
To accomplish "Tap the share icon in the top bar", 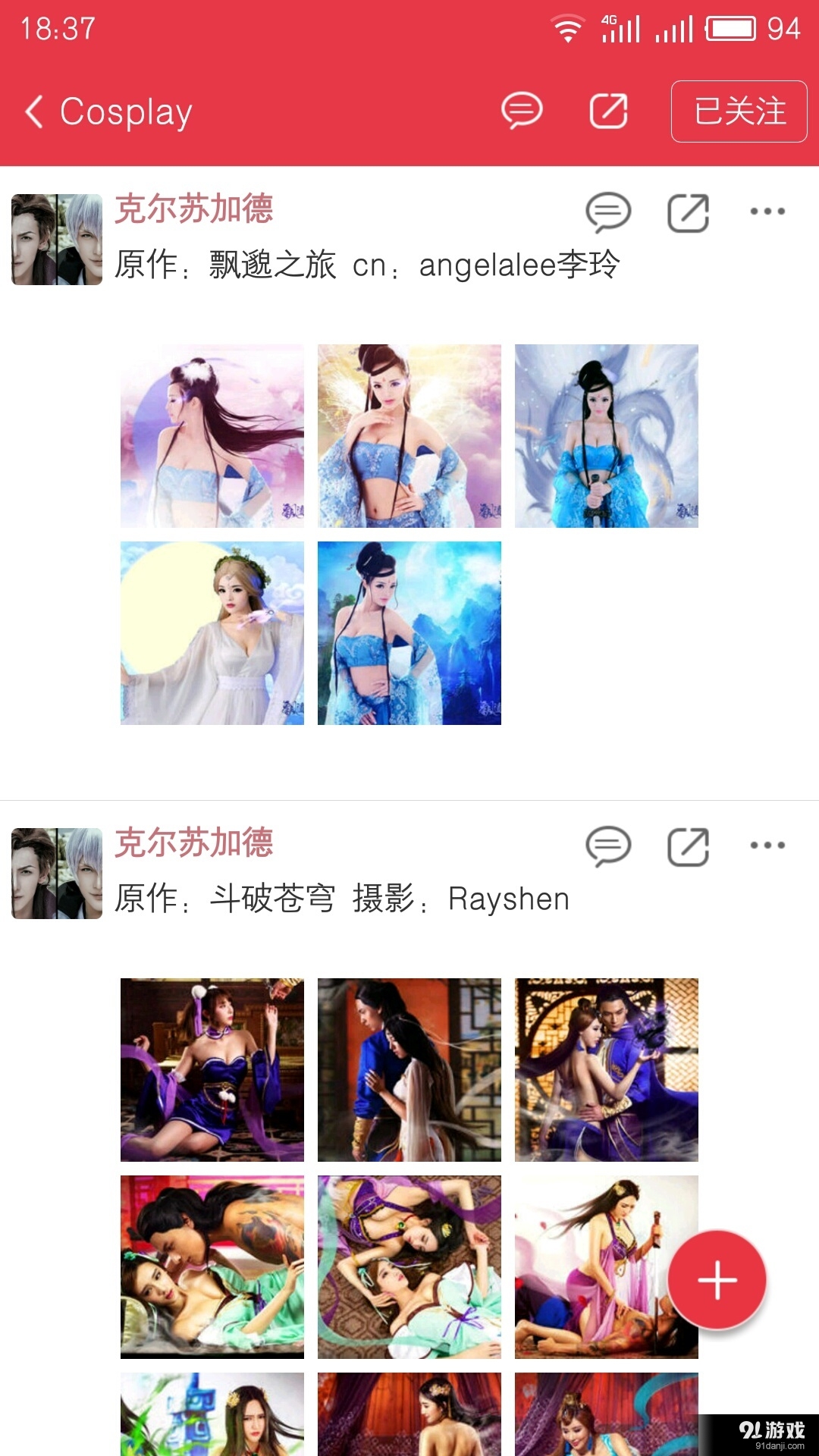I will coord(607,111).
